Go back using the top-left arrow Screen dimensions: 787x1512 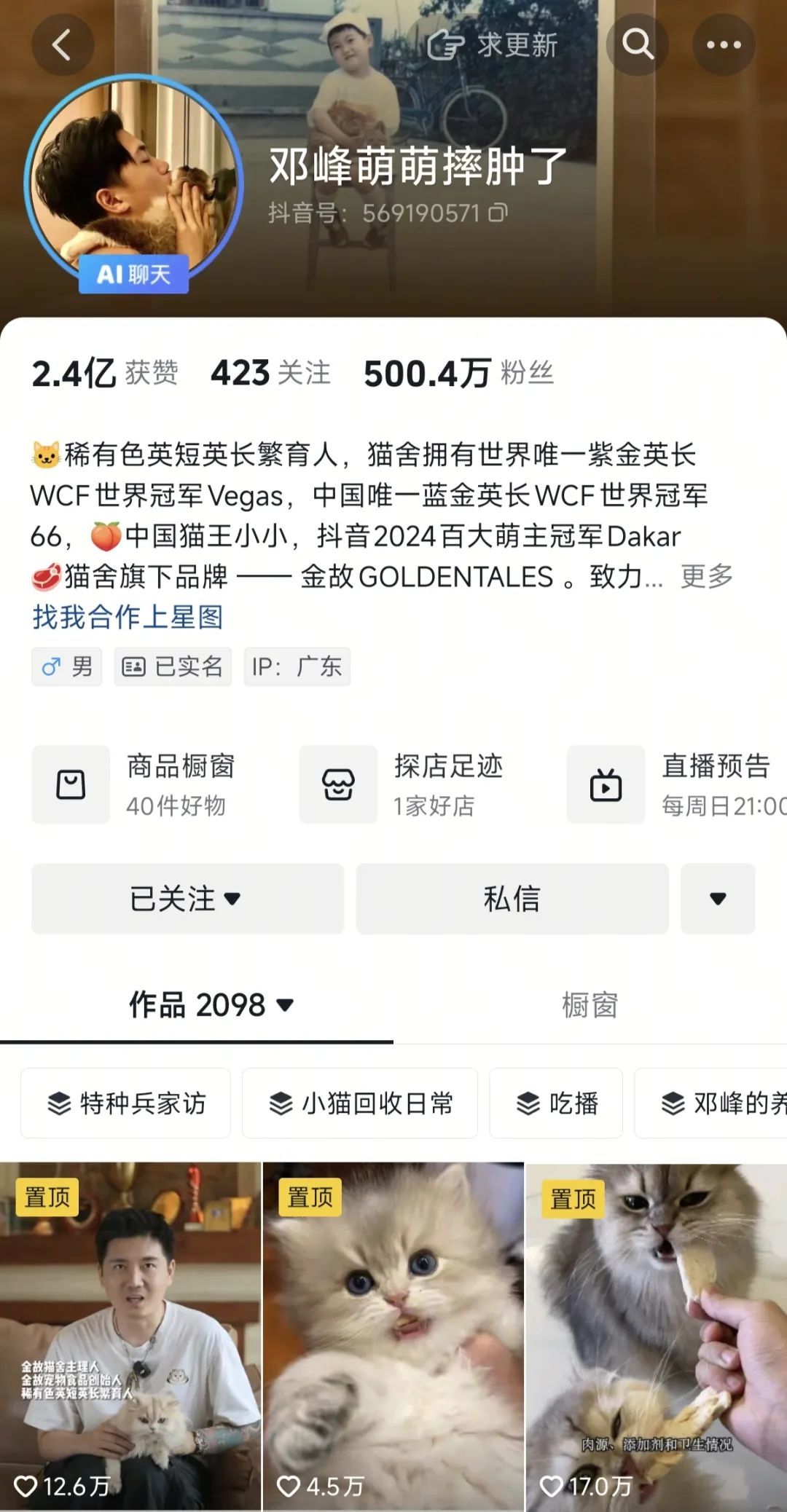point(63,44)
